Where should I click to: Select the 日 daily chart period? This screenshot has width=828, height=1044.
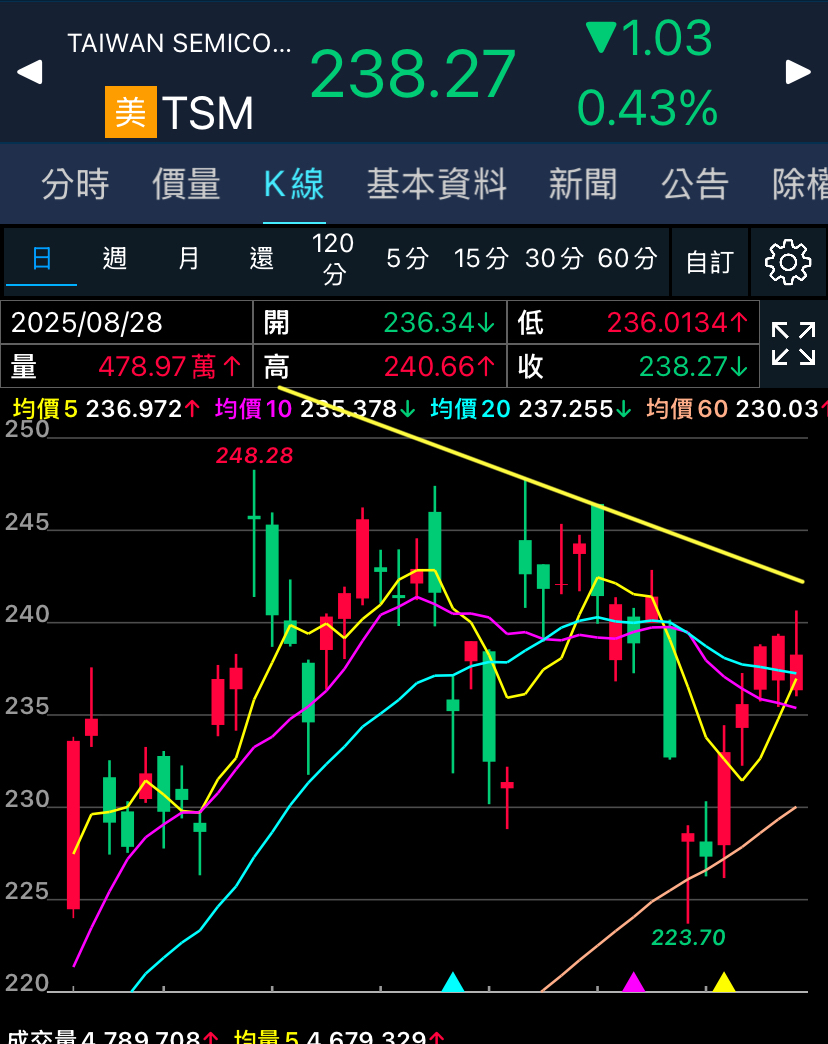coord(41,259)
